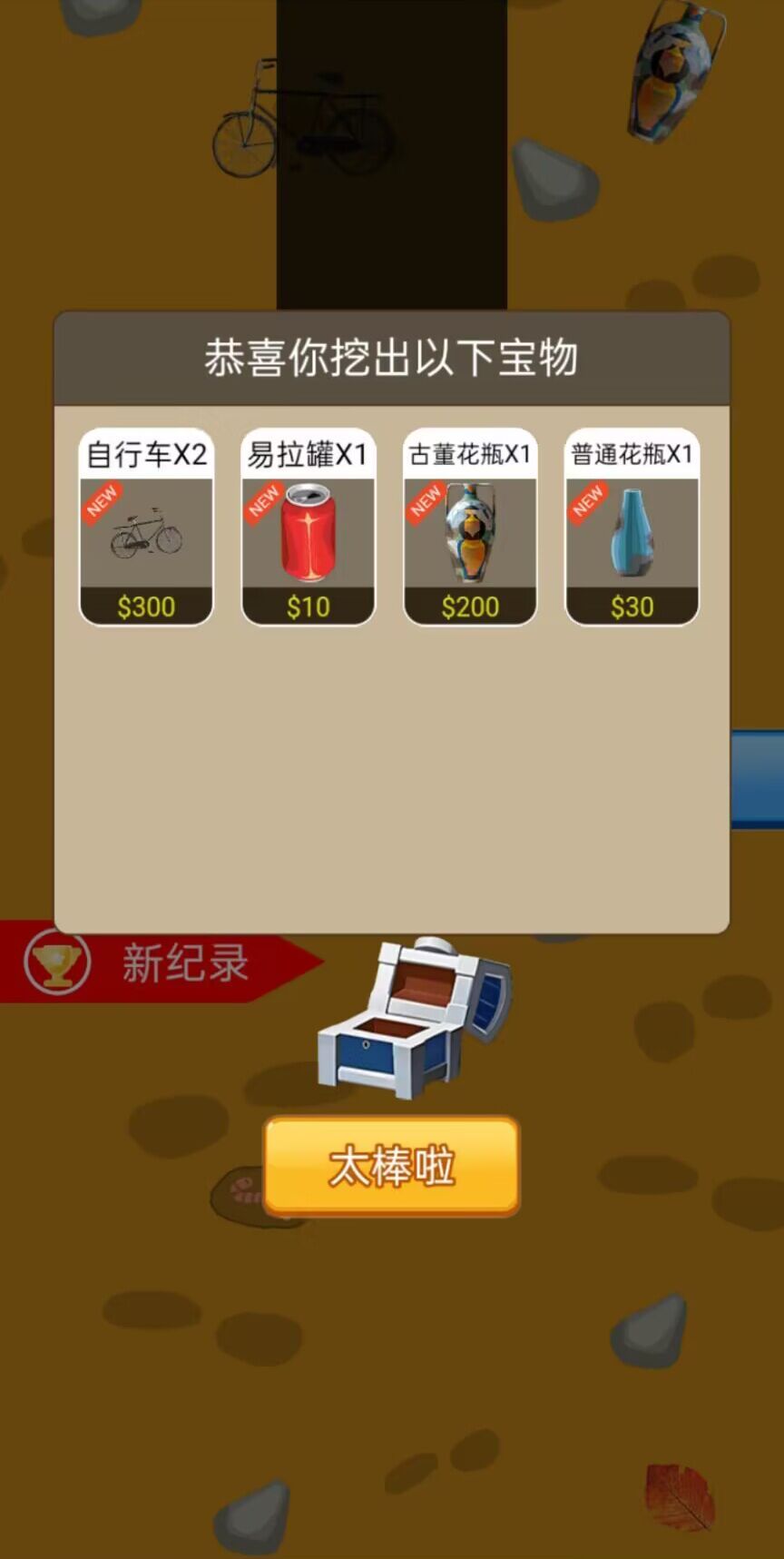
Task: Click the NEW ribbon on the ordinary vase card
Action: [x=588, y=501]
